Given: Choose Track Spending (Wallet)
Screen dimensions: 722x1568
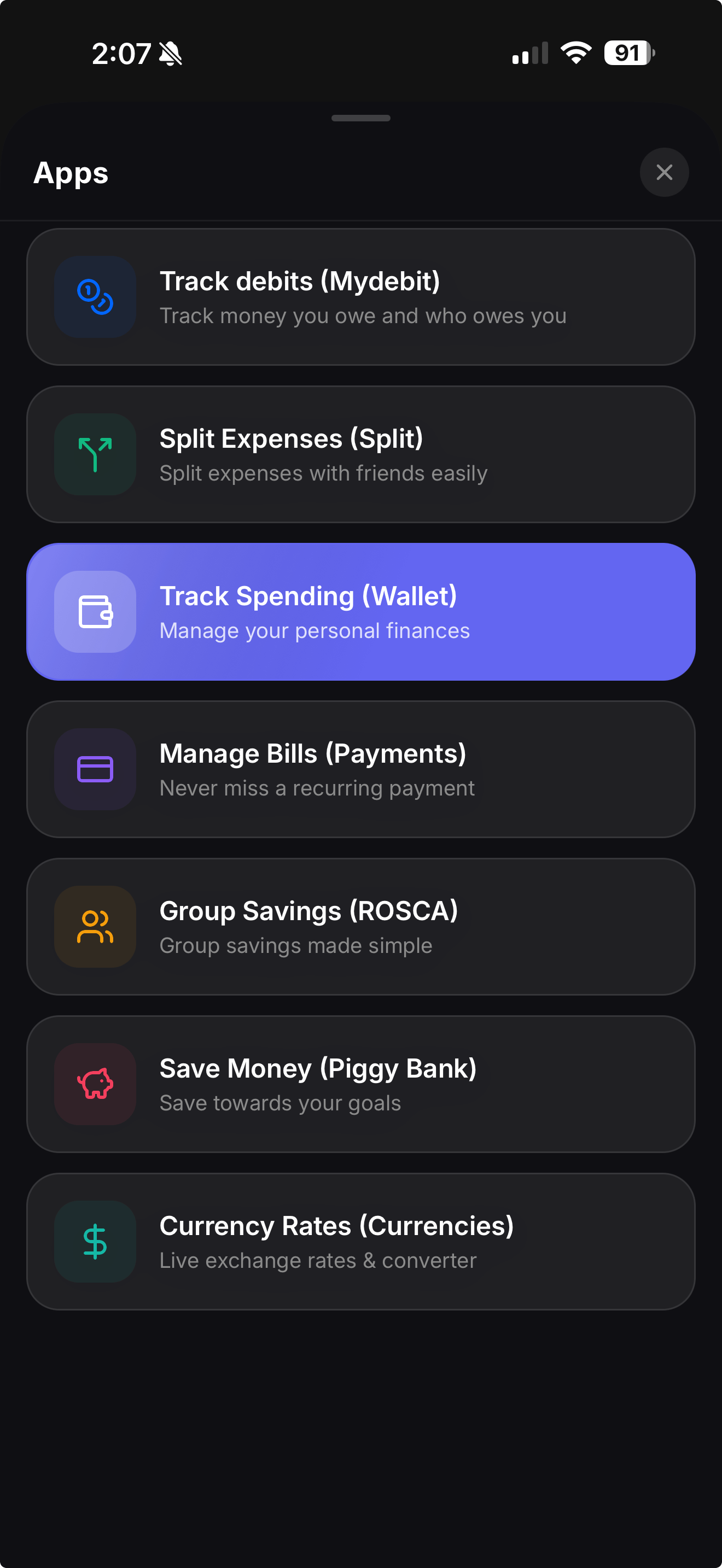Looking at the screenshot, I should [360, 612].
